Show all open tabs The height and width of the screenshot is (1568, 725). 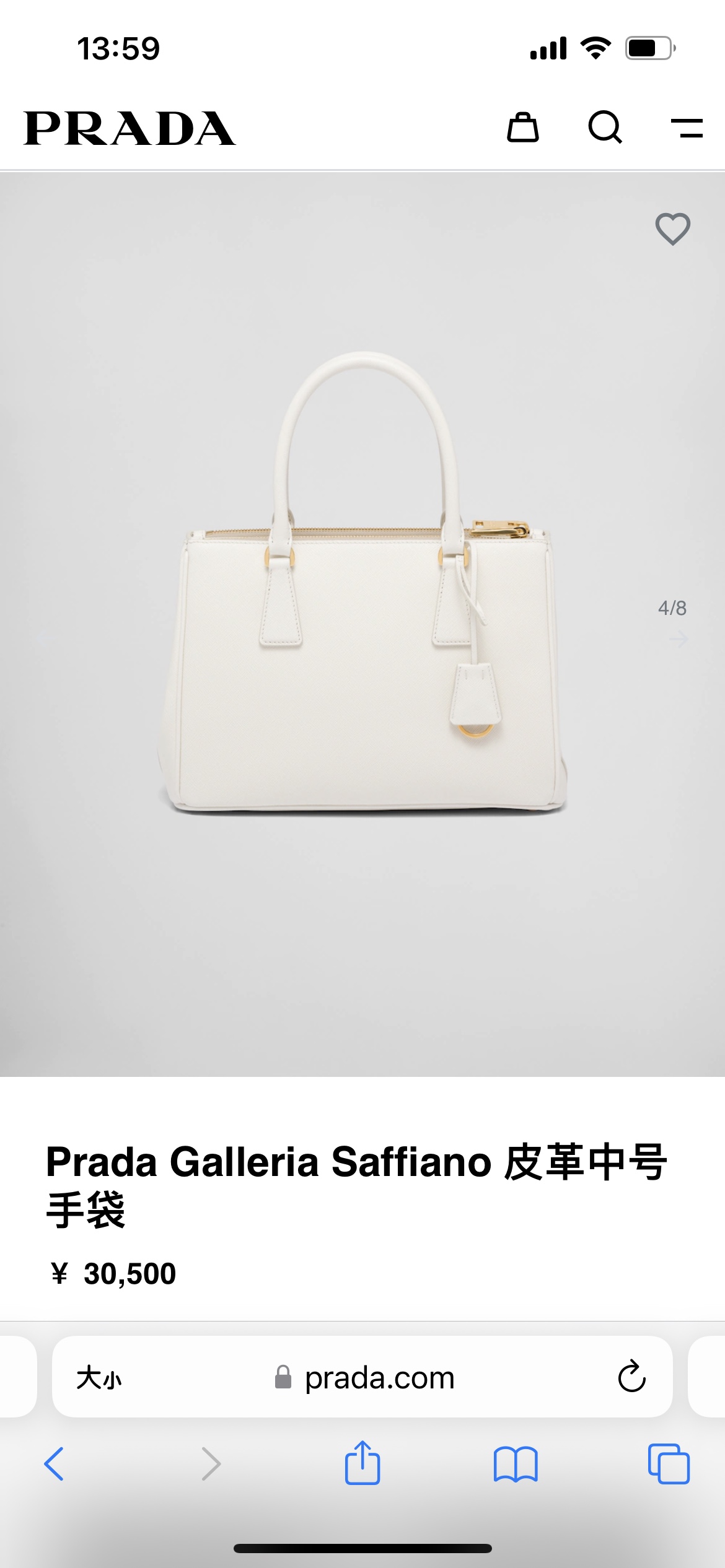669,1464
